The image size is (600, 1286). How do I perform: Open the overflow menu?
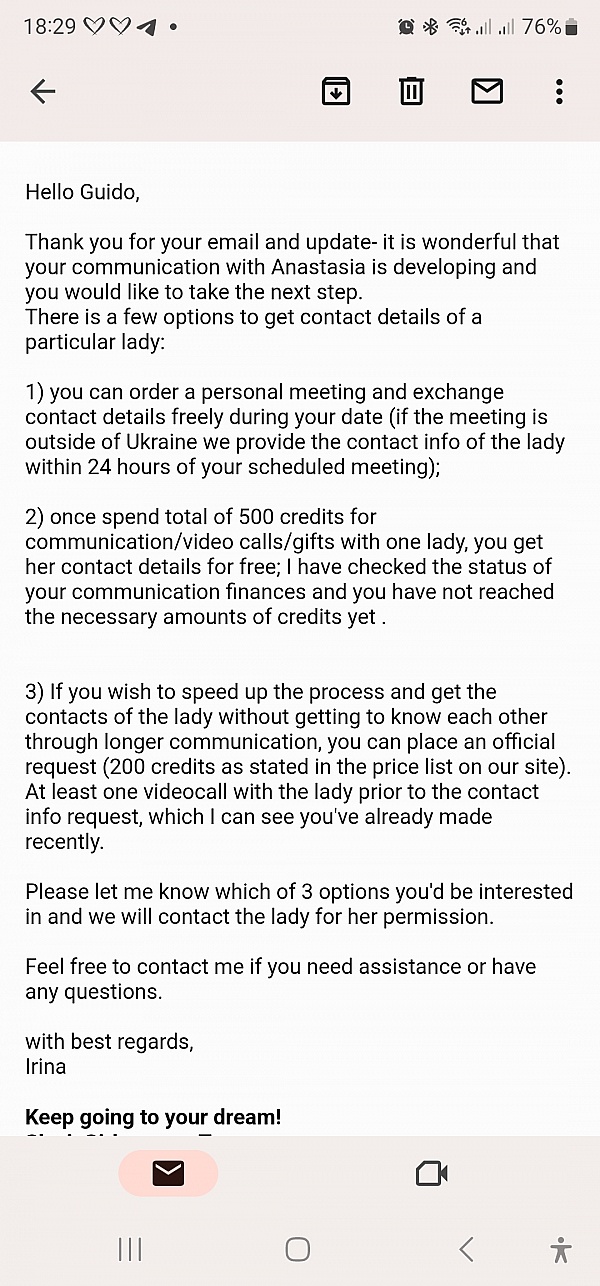coord(559,92)
